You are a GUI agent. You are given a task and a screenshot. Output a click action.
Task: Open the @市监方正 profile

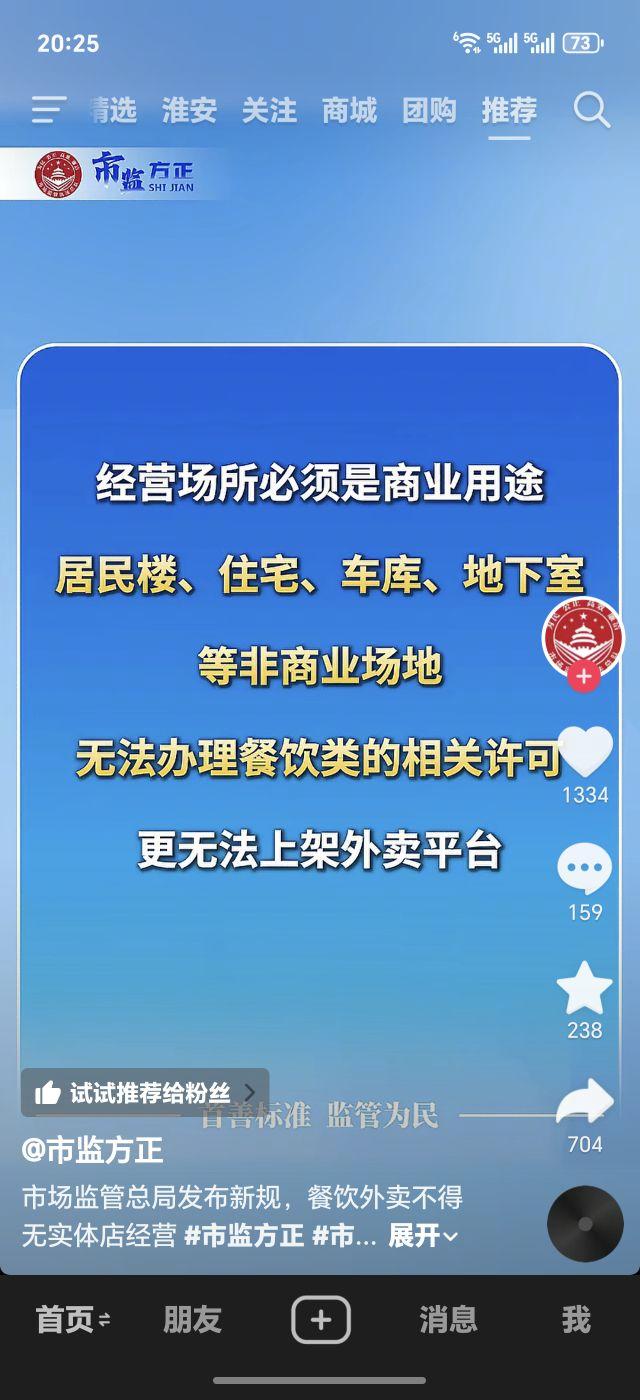[92, 1150]
